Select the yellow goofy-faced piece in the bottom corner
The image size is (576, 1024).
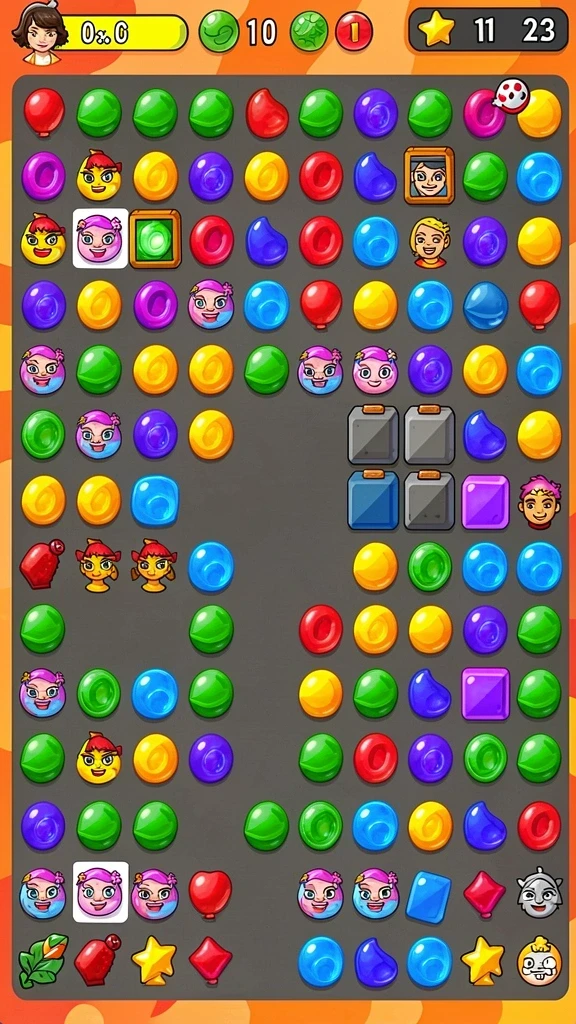coord(539,960)
